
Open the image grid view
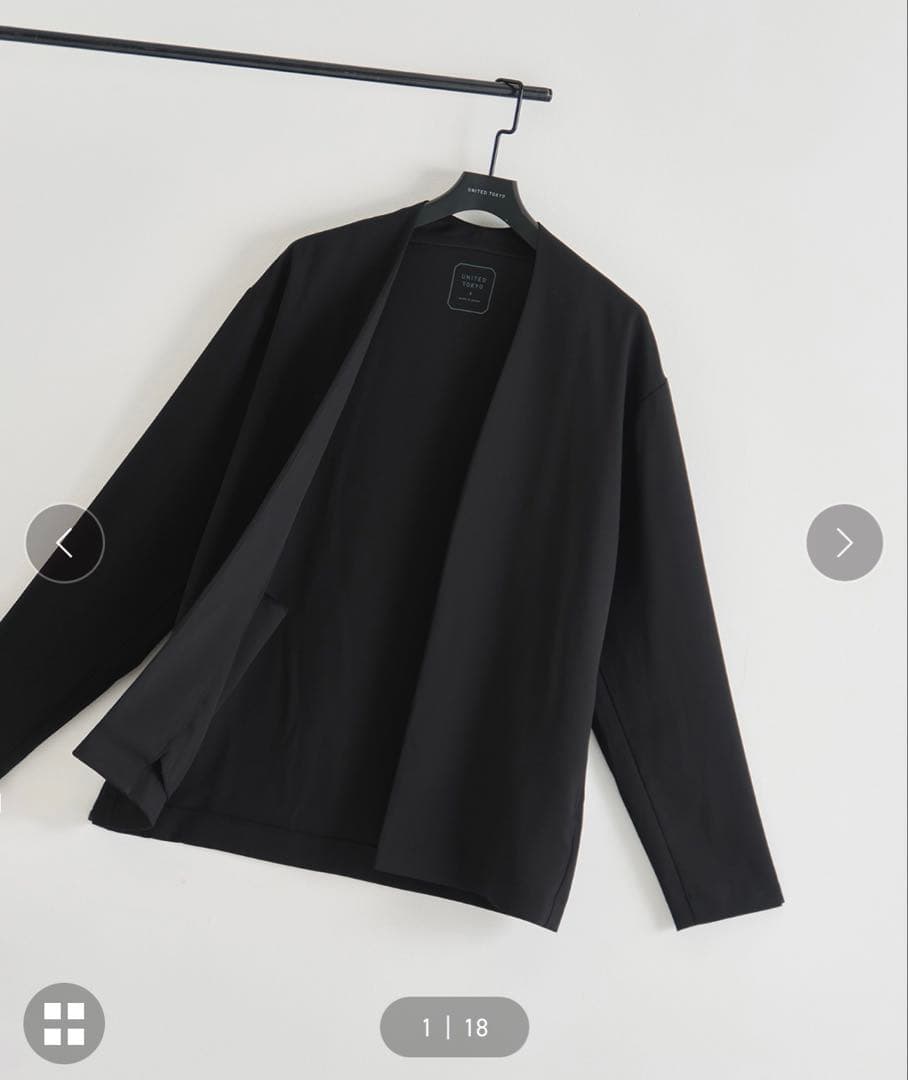[x=64, y=1023]
